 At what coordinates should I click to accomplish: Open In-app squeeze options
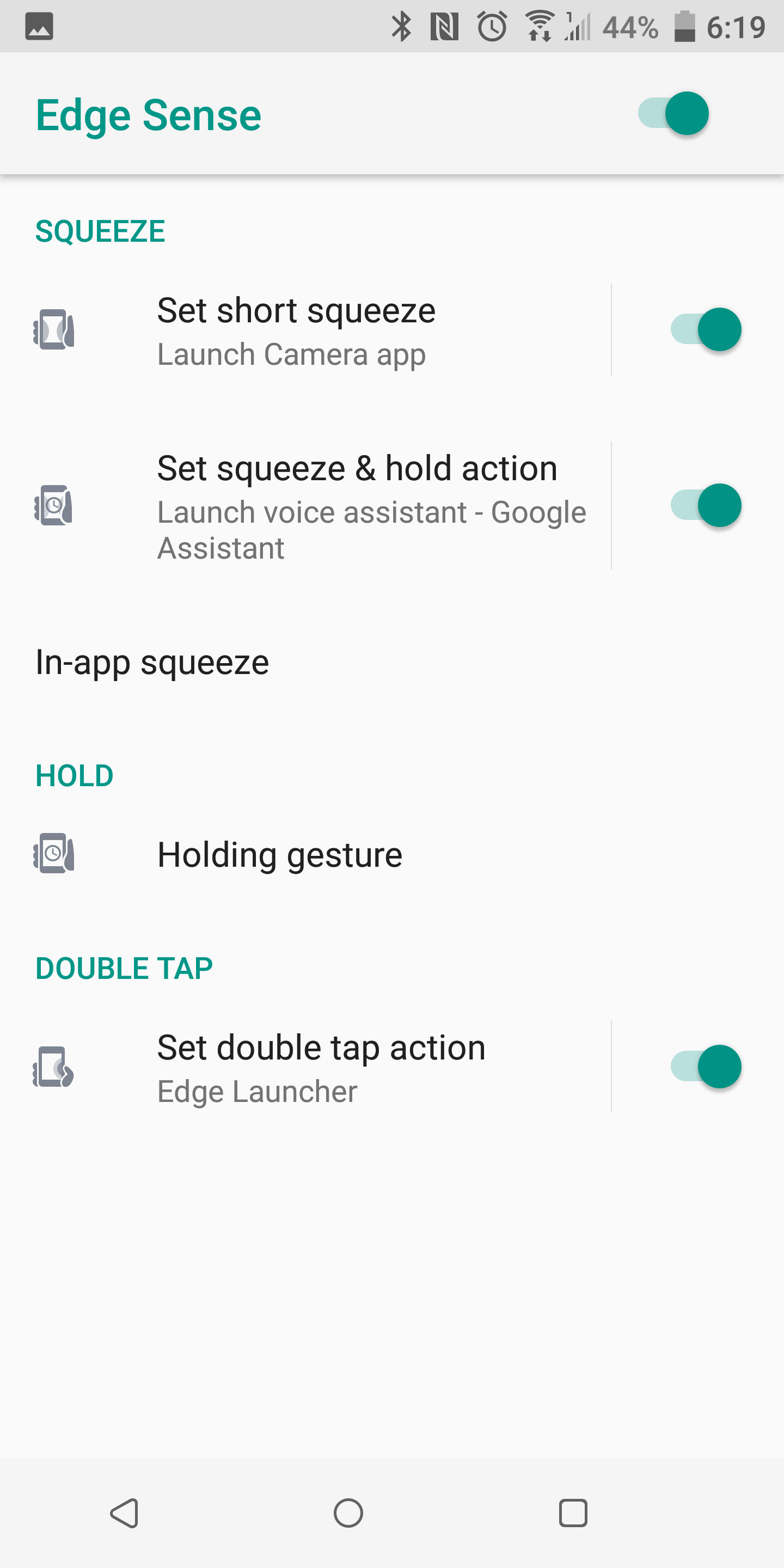click(392, 662)
